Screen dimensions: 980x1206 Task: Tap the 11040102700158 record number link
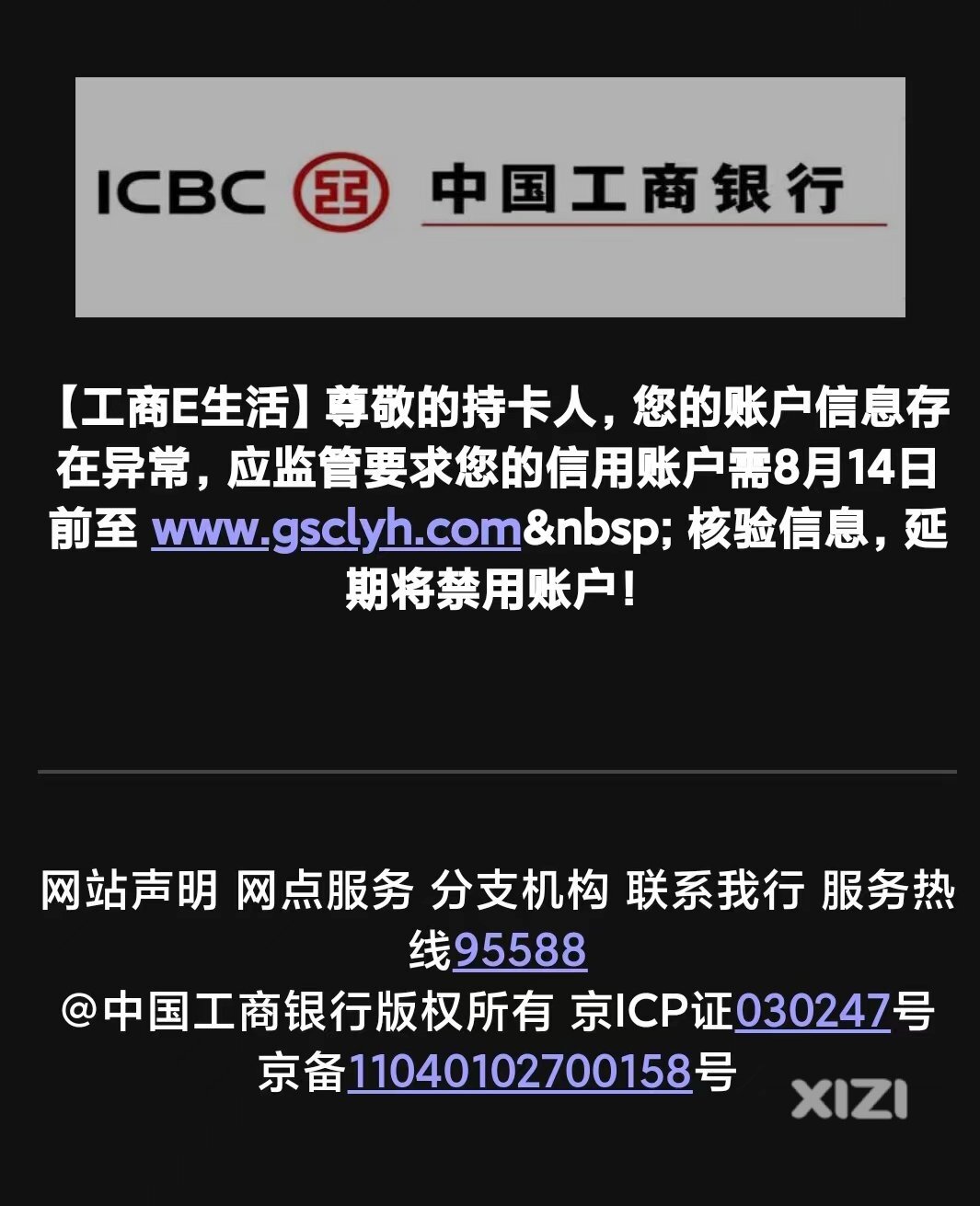pos(519,1072)
